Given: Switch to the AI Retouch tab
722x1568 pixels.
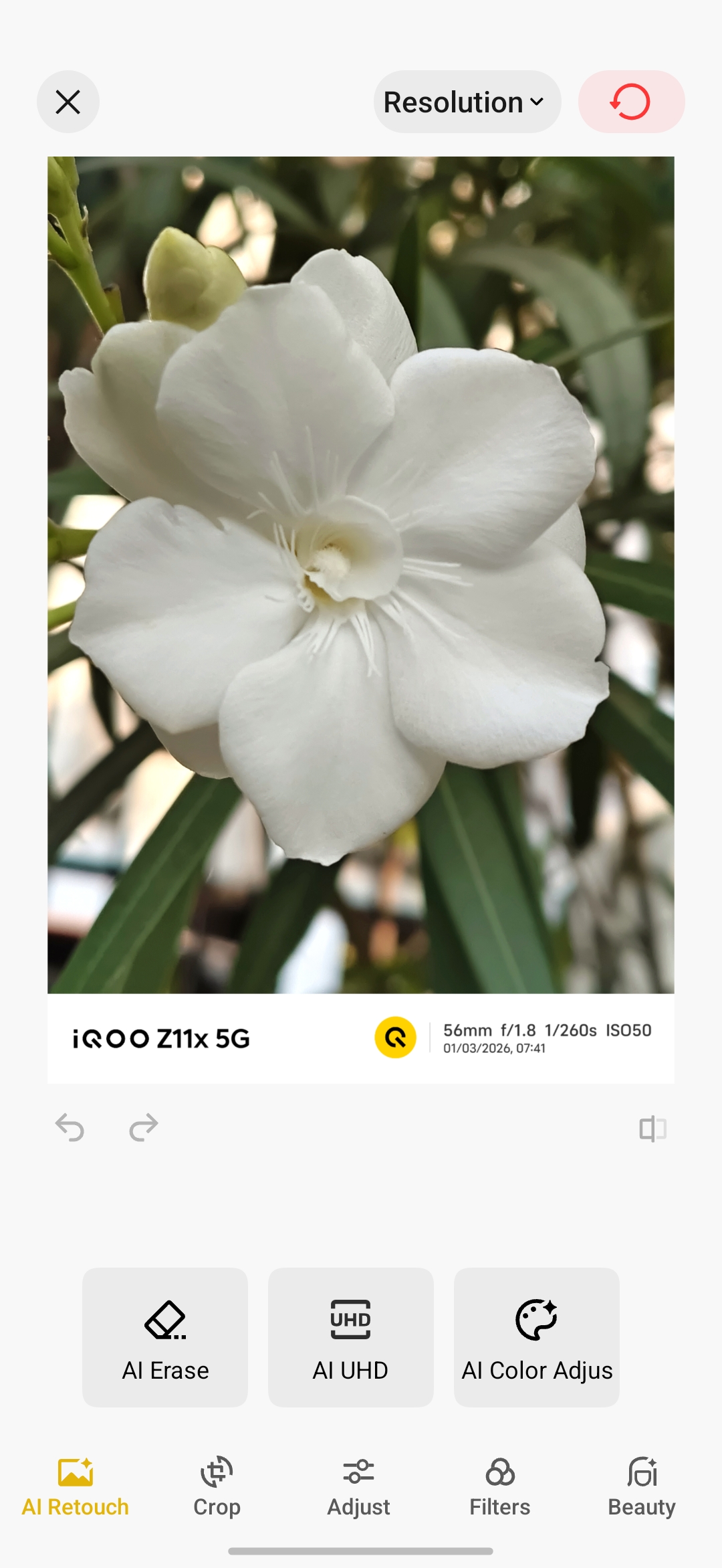Looking at the screenshot, I should [x=75, y=1486].
